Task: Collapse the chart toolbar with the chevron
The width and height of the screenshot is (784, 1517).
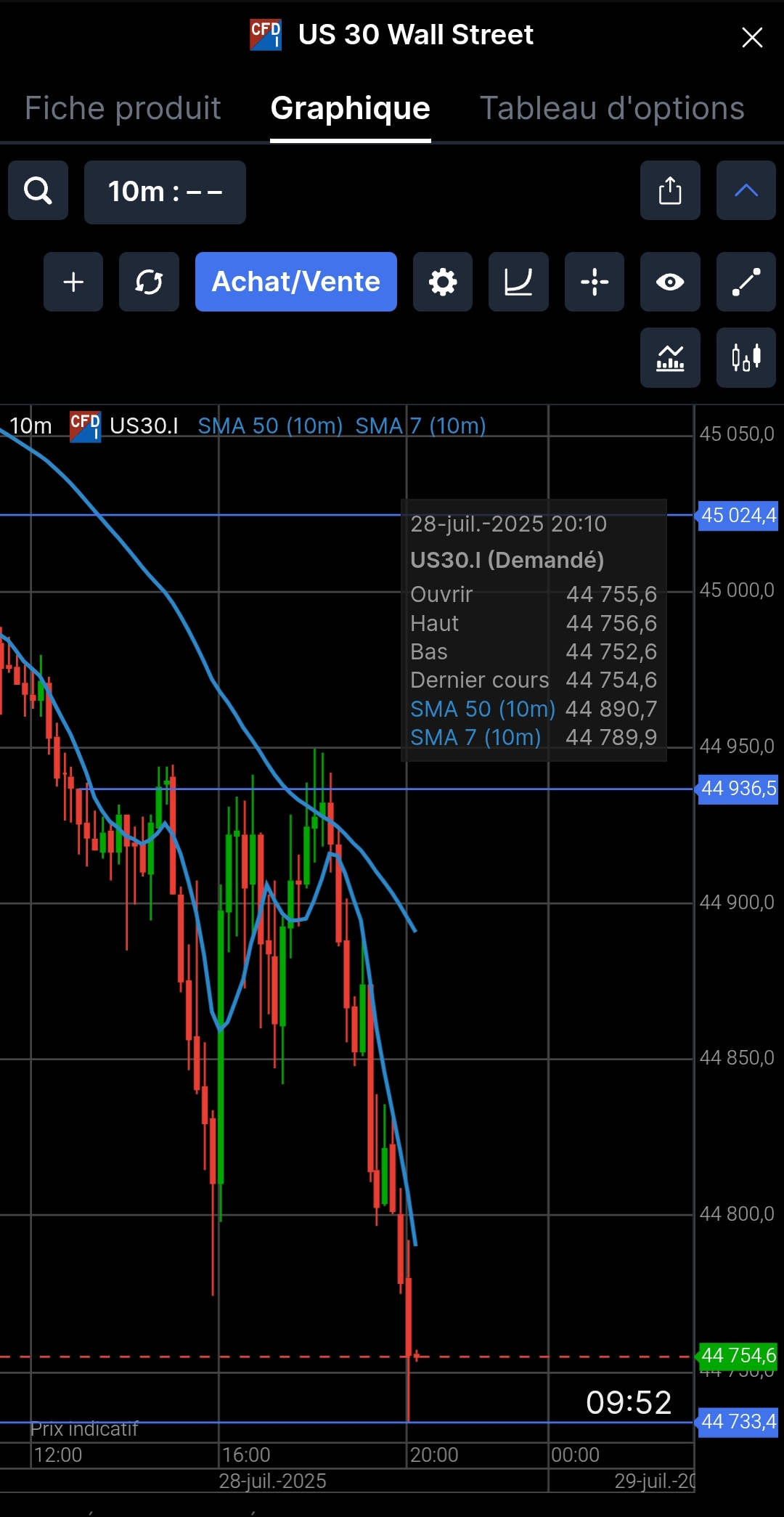Action: pos(746,190)
